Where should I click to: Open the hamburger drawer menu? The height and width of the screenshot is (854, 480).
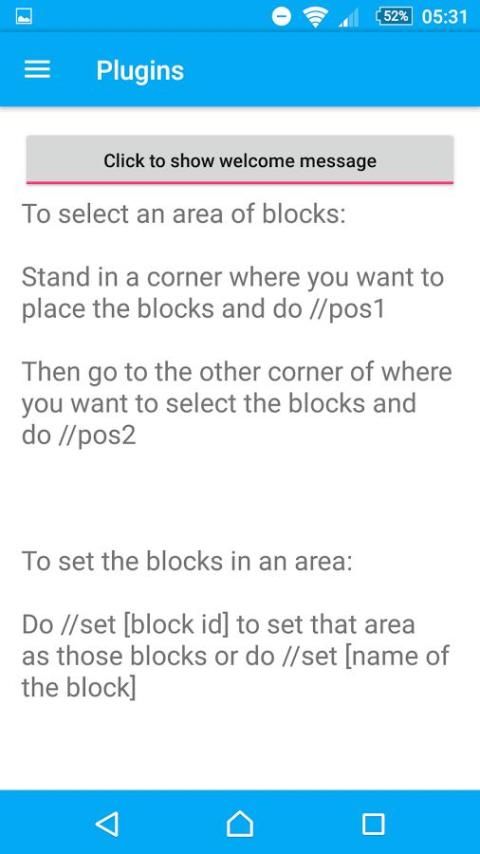pos(38,70)
